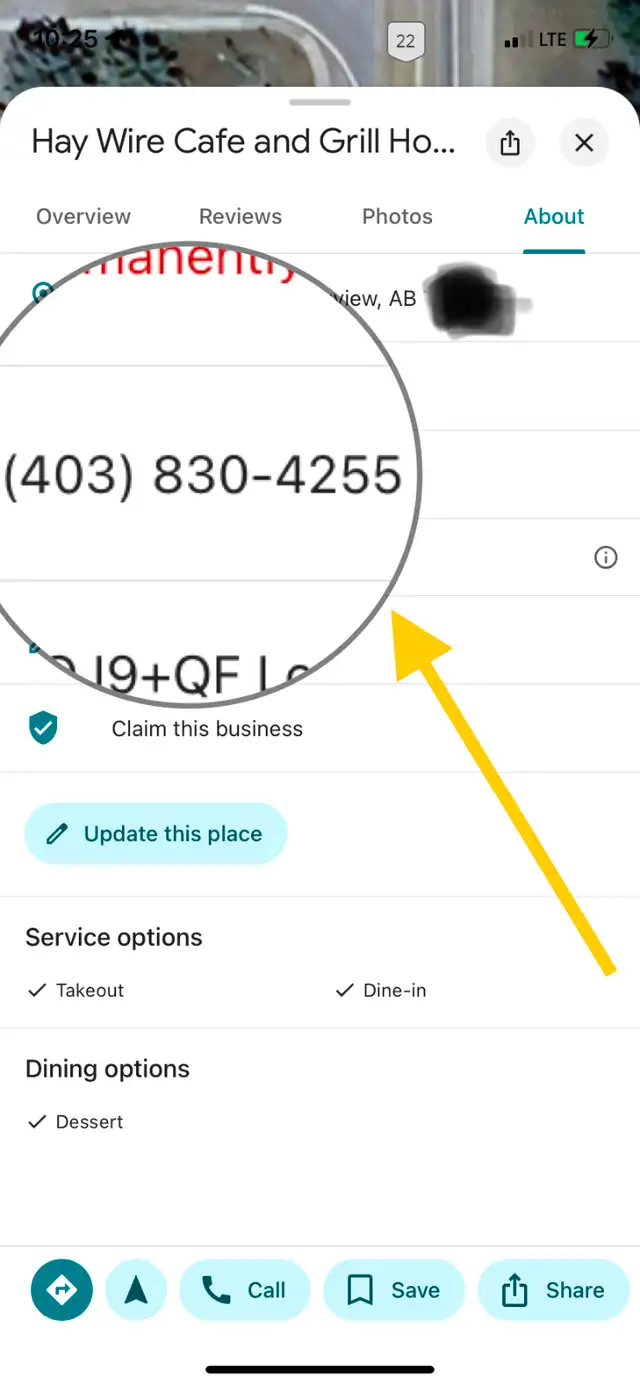Tap the Share button in the bottom bar
The image size is (640, 1386).
553,1290
